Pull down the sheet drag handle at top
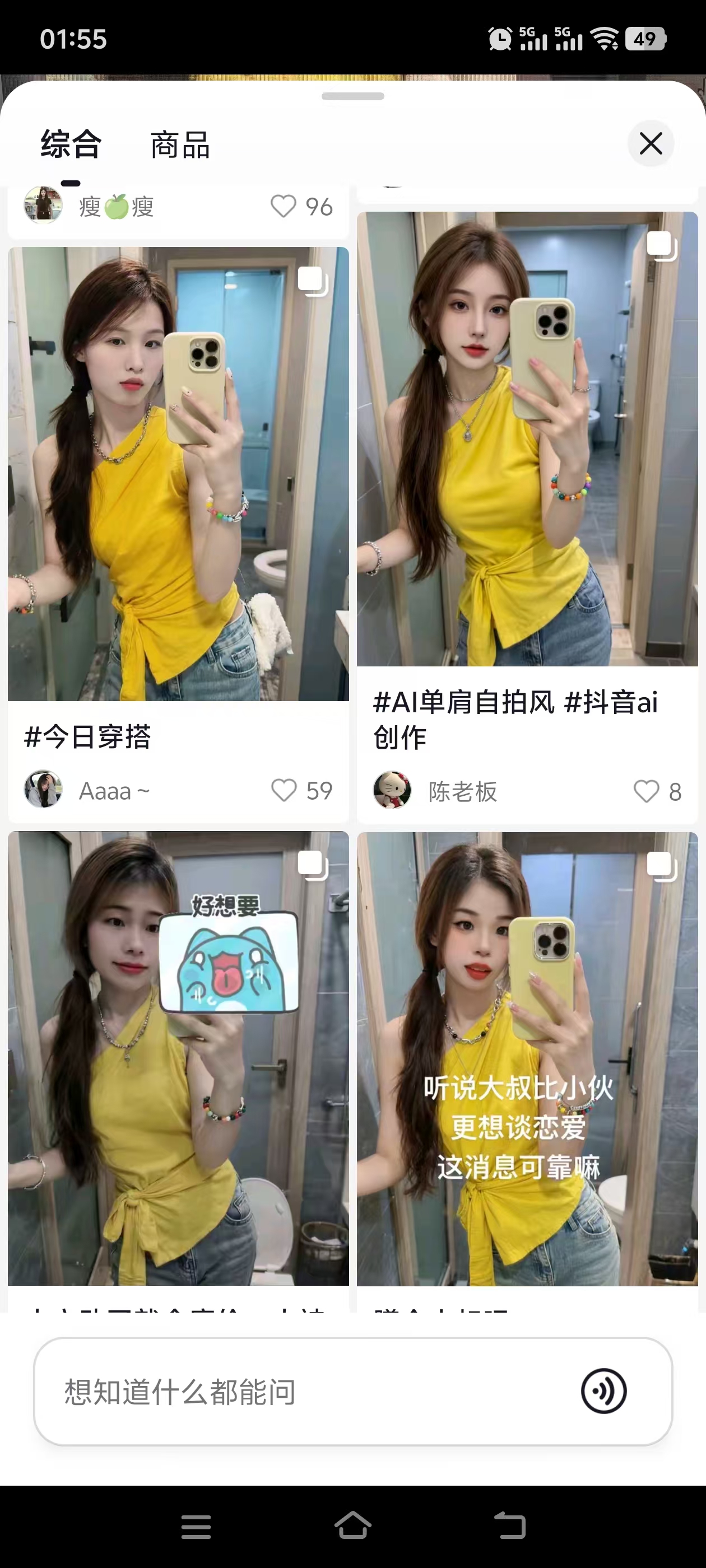706x1568 pixels. coord(354,95)
